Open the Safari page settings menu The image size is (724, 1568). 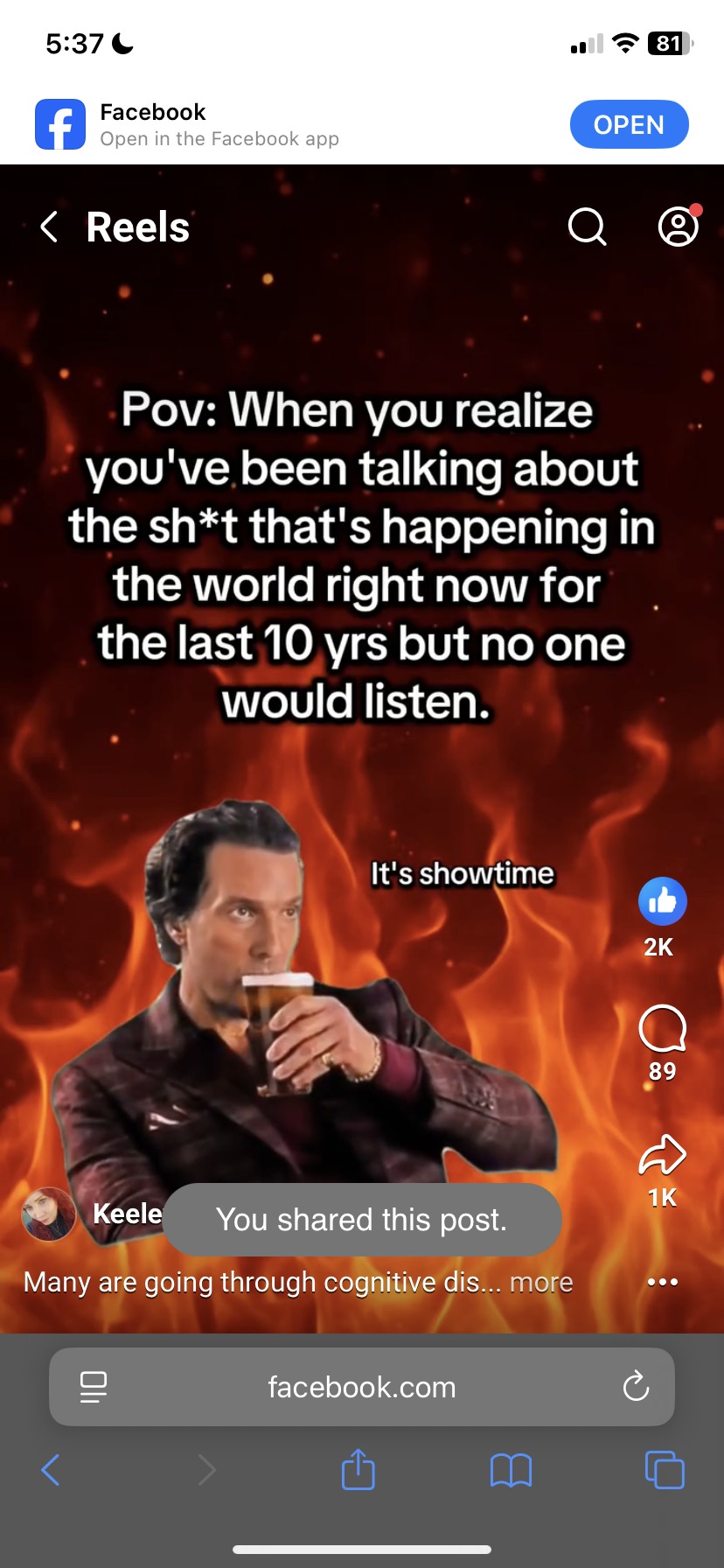click(x=94, y=1387)
